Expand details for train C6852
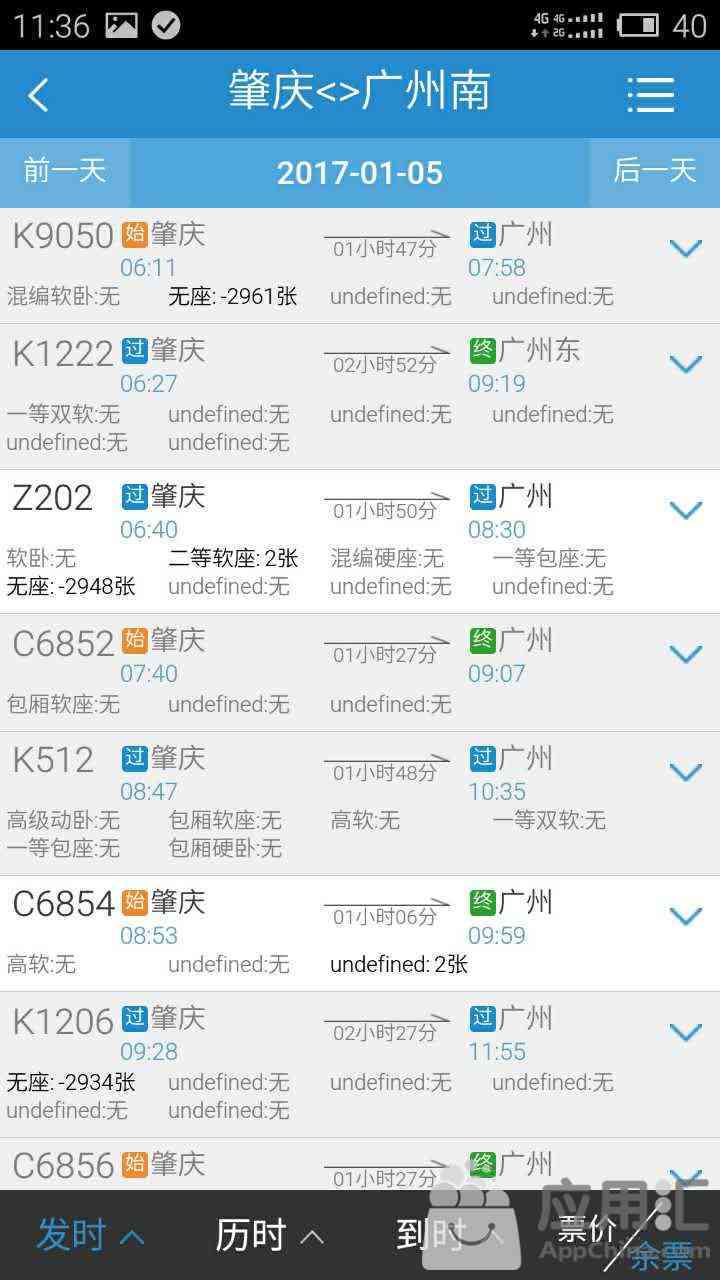 click(685, 654)
